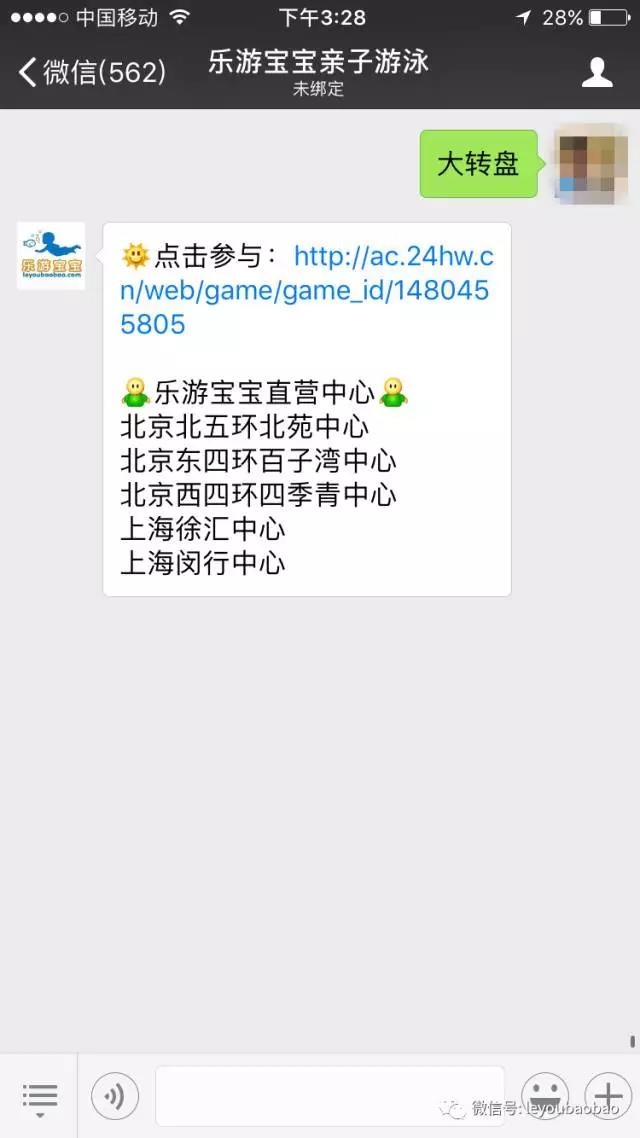This screenshot has height=1138, width=640.
Task: Go back to the 微信 chat list
Action: coord(90,71)
